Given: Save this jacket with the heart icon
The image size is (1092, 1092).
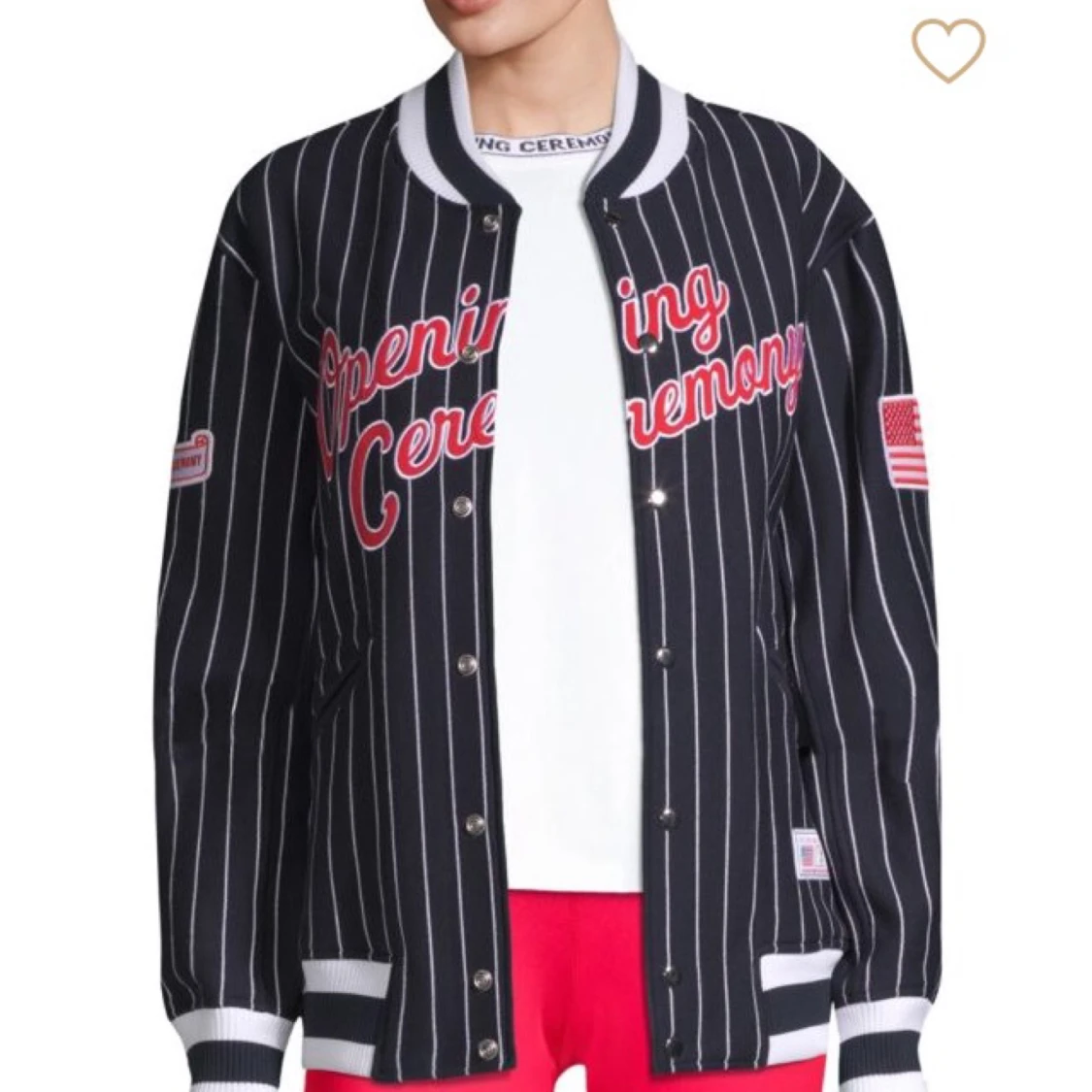Looking at the screenshot, I should click(x=948, y=51).
